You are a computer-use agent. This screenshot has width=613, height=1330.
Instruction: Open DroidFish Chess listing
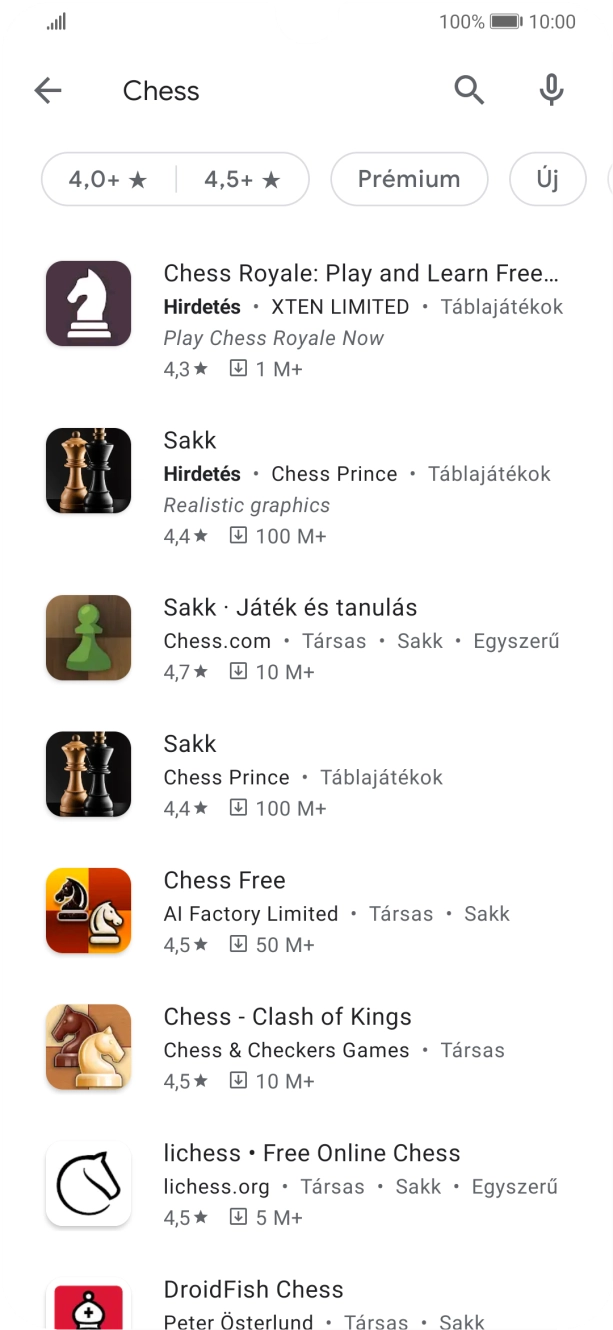click(x=306, y=1303)
